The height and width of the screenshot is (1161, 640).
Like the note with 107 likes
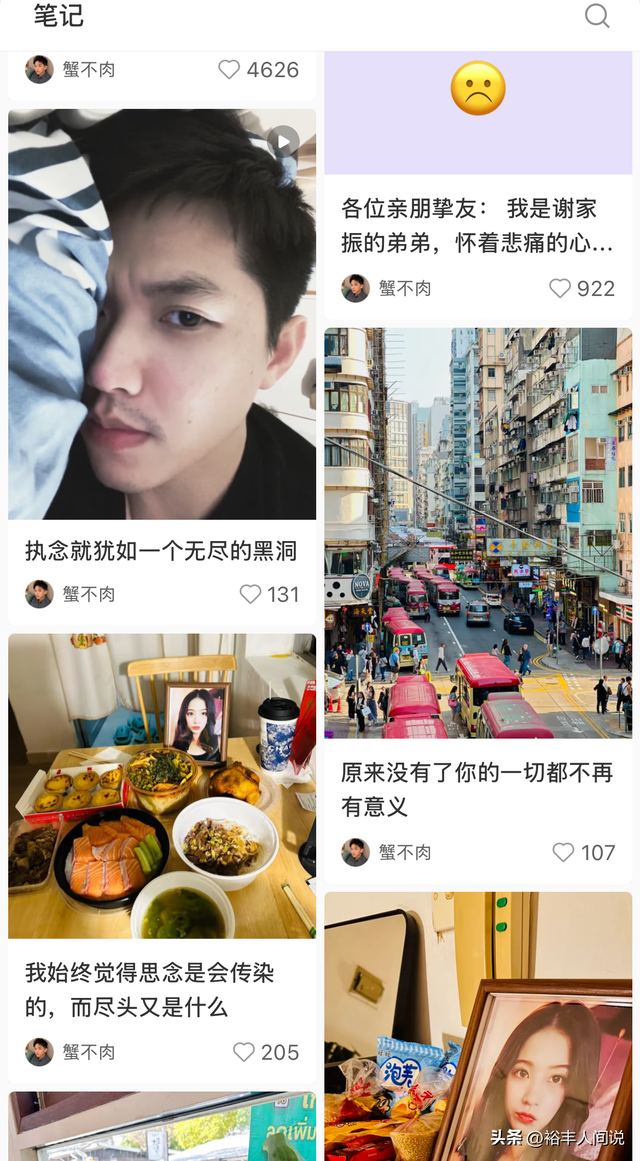tap(564, 852)
